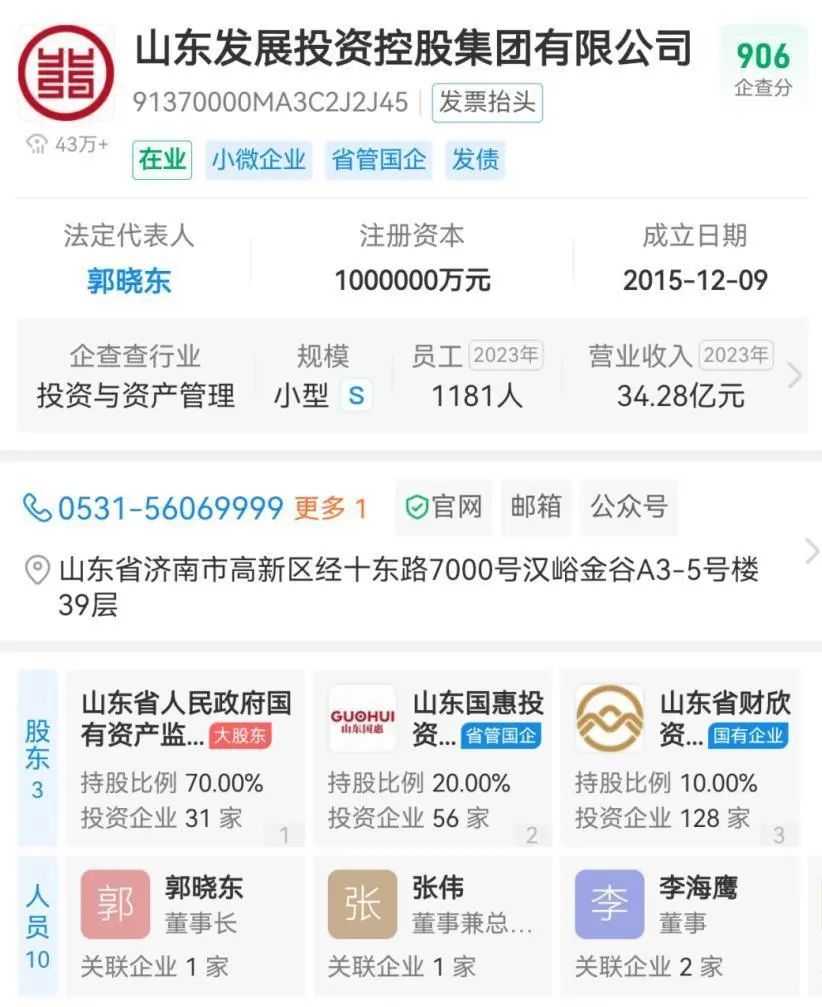Image resolution: width=822 pixels, height=1007 pixels.
Task: View chairman 郭晓东 personnel card
Action: (184, 925)
